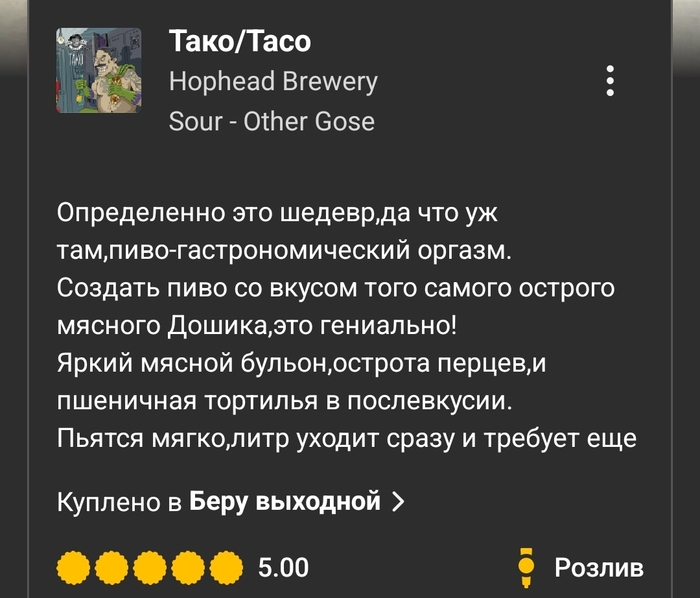Open the three-dot overflow menu
This screenshot has height=598, width=700.
(611, 82)
